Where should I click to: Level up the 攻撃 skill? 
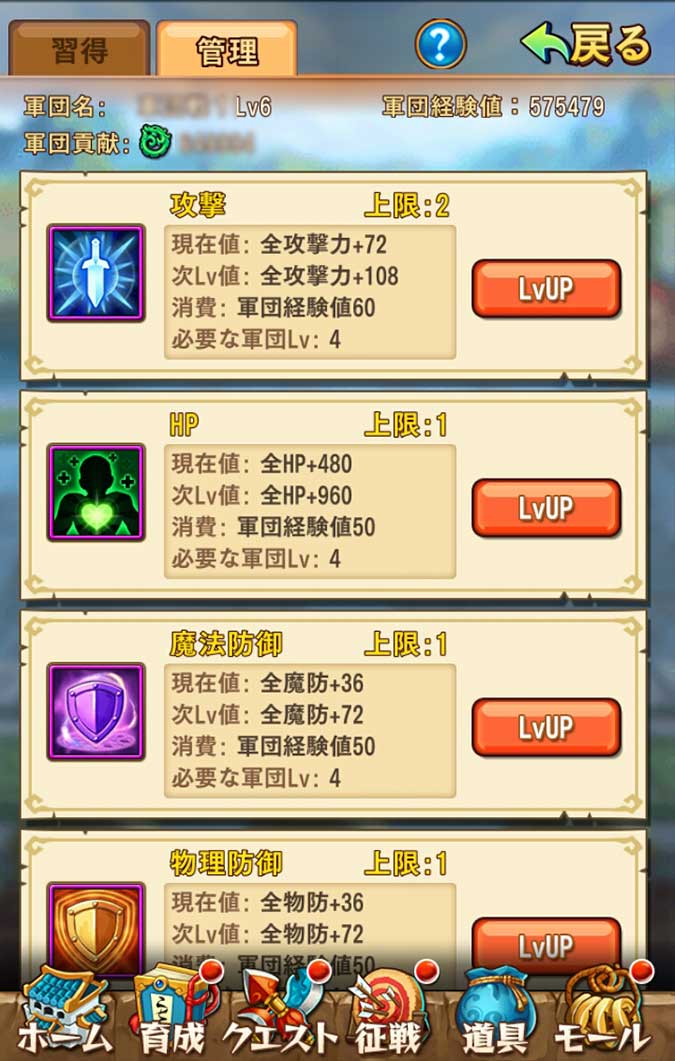pos(546,289)
